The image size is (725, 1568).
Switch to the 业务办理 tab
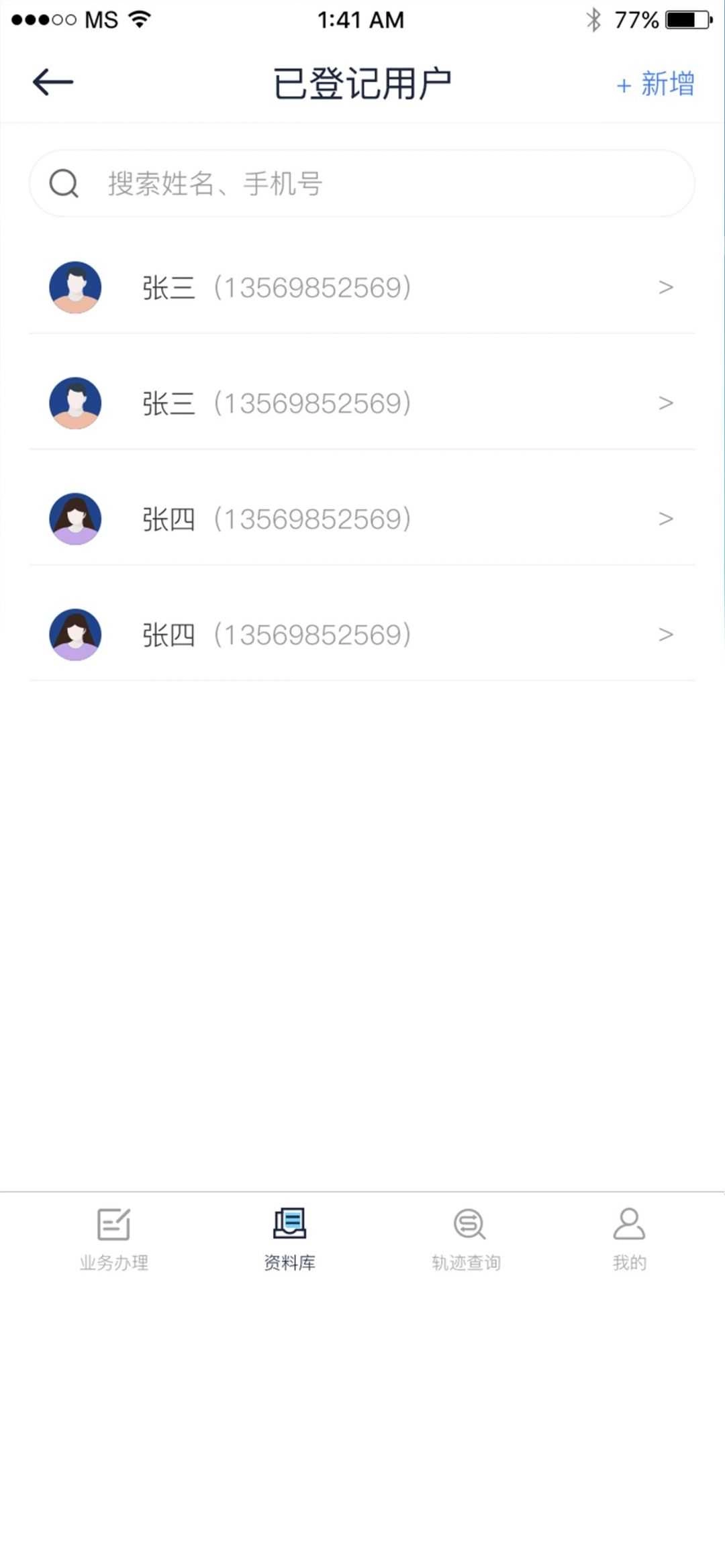[x=114, y=1239]
